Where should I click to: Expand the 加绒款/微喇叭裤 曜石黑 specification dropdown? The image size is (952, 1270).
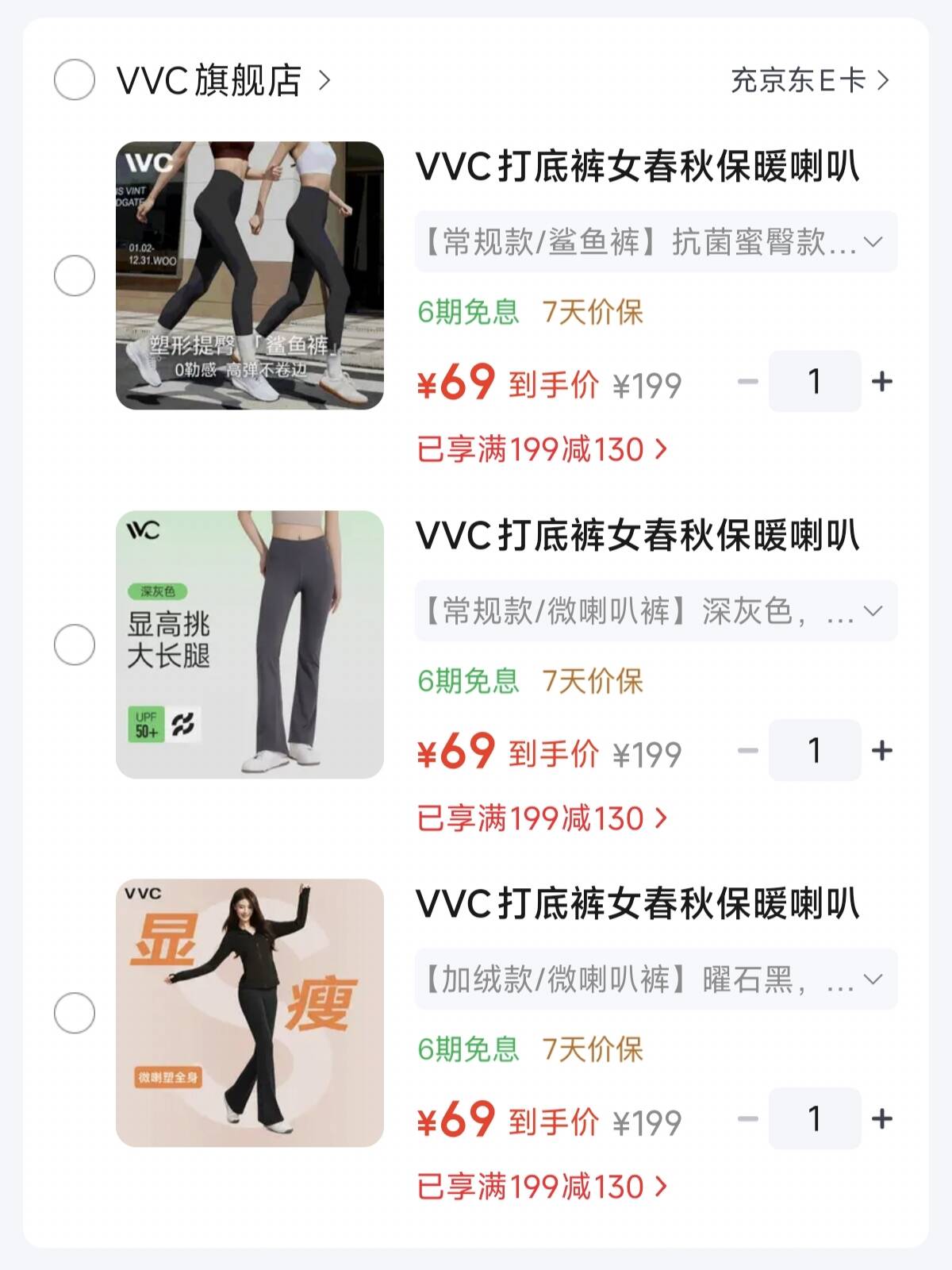click(x=656, y=979)
